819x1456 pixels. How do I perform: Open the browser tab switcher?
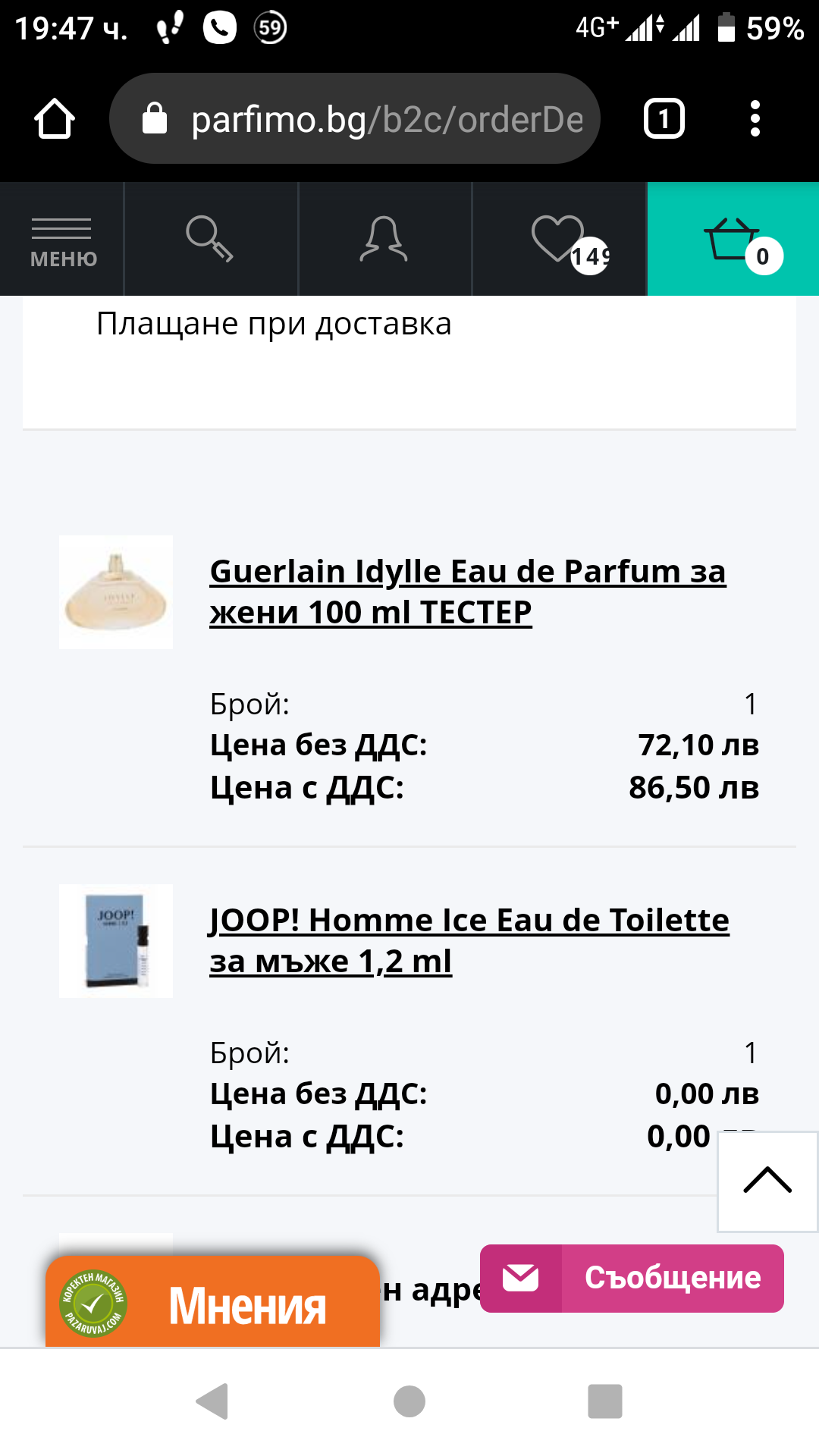[x=664, y=119]
